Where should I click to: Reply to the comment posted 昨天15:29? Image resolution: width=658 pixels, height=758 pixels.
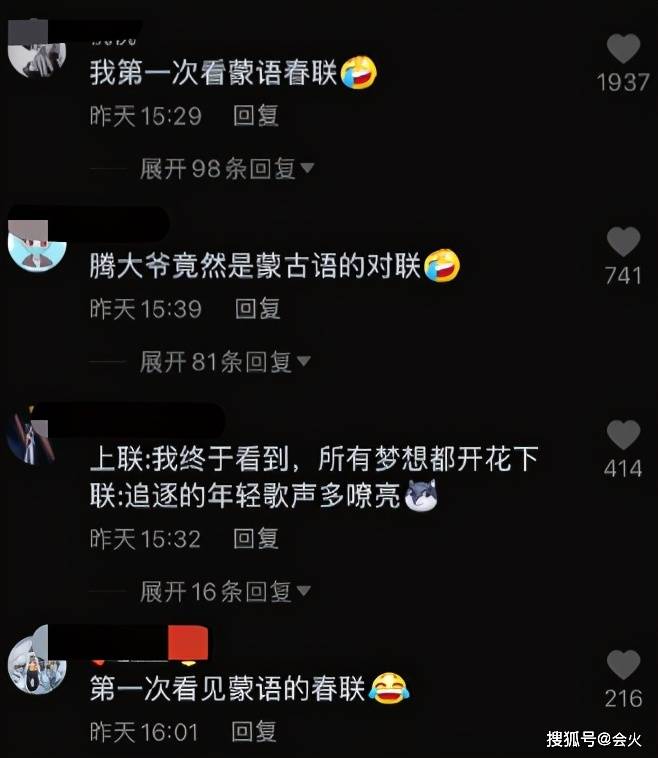coord(257,116)
